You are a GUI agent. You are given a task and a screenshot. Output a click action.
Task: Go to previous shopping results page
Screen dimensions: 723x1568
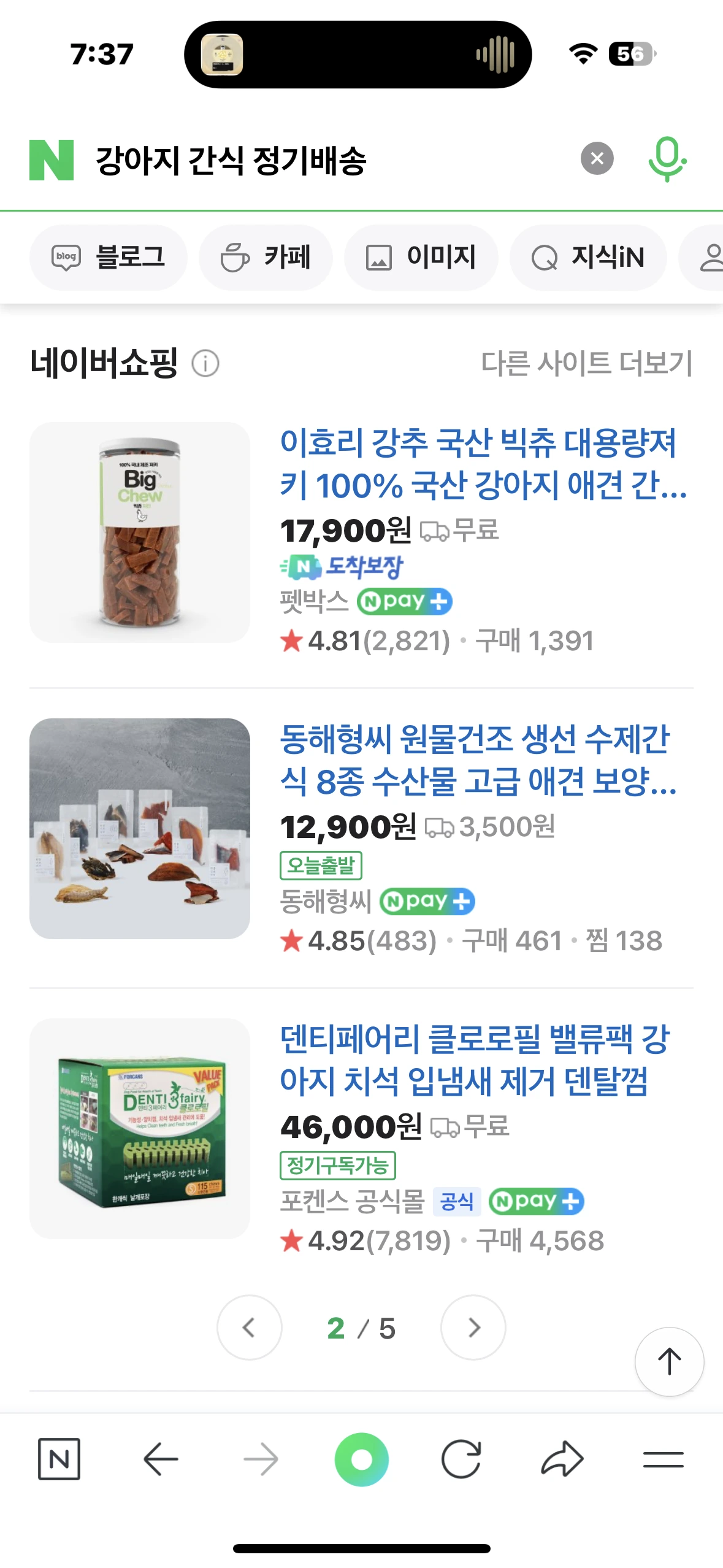tap(249, 1328)
